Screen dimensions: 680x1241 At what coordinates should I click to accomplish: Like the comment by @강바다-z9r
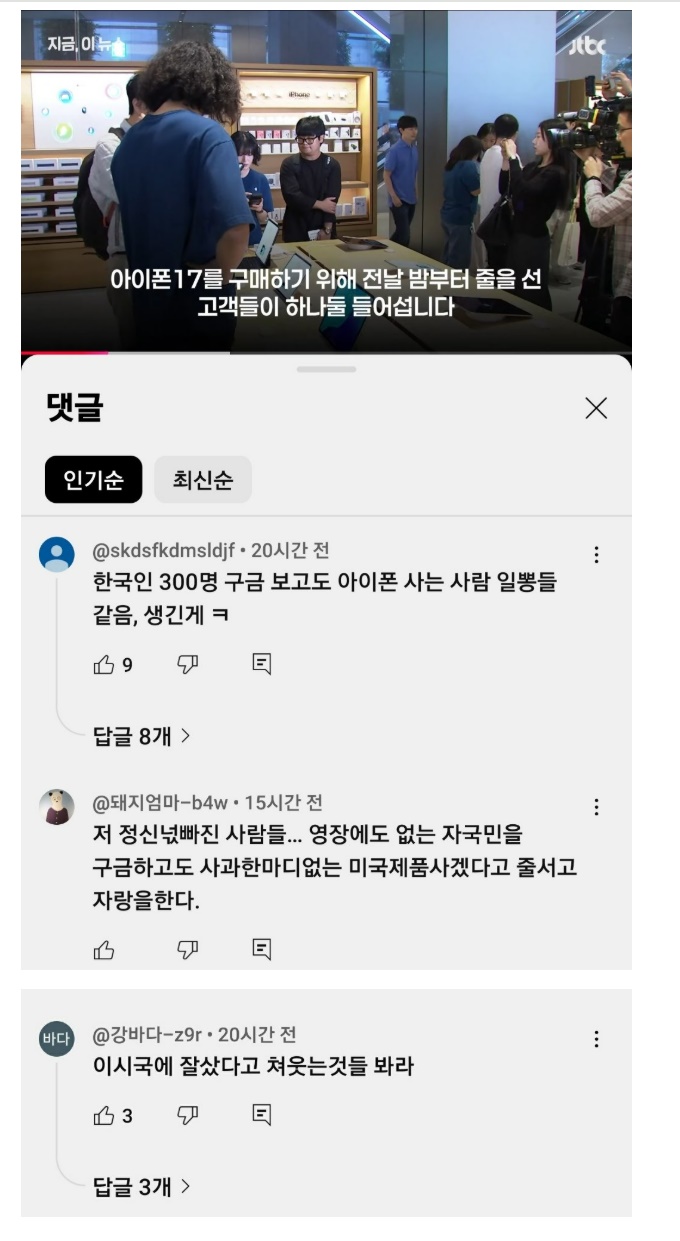pos(104,1116)
